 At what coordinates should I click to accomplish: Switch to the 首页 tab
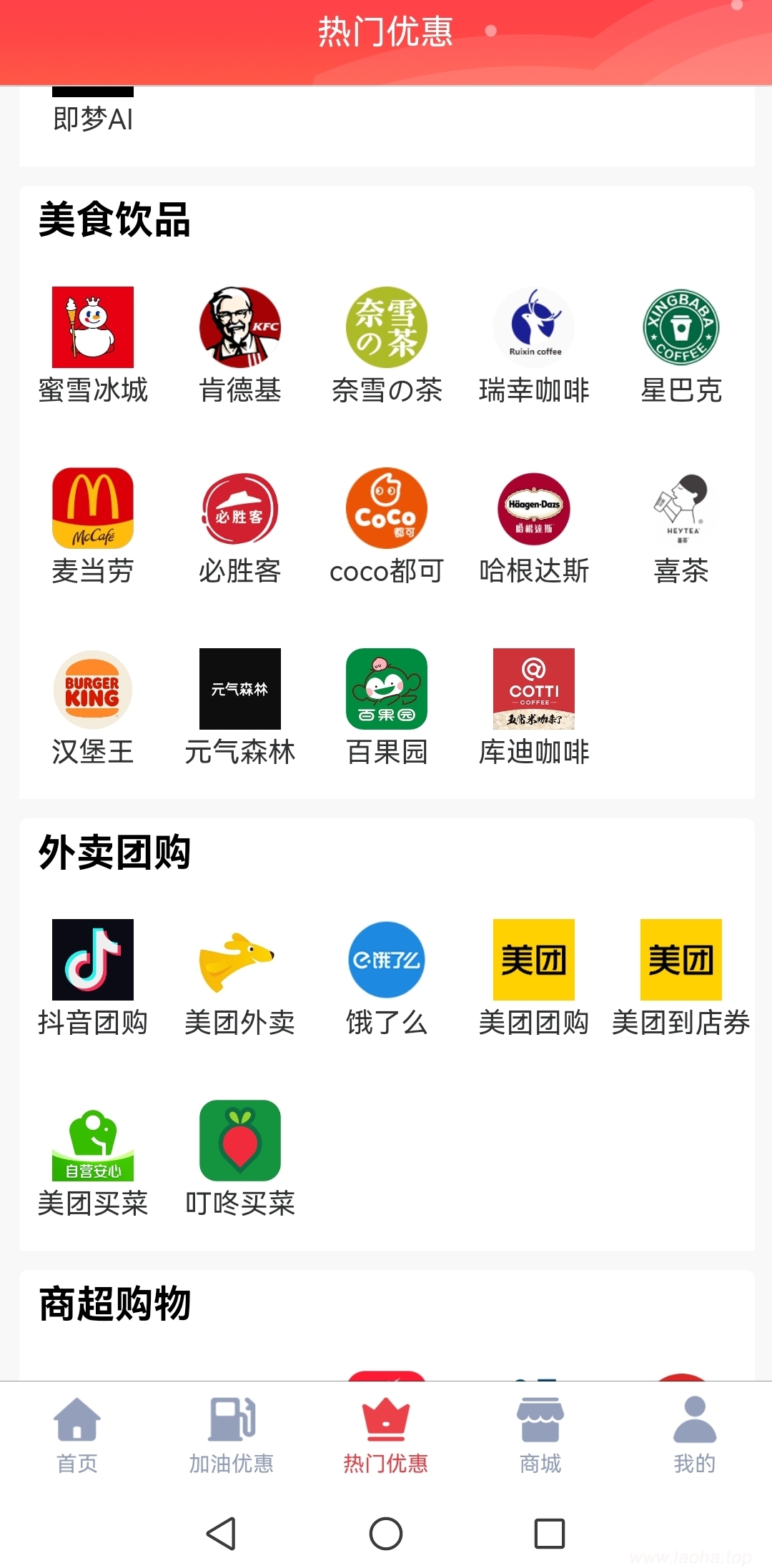pos(77,1436)
